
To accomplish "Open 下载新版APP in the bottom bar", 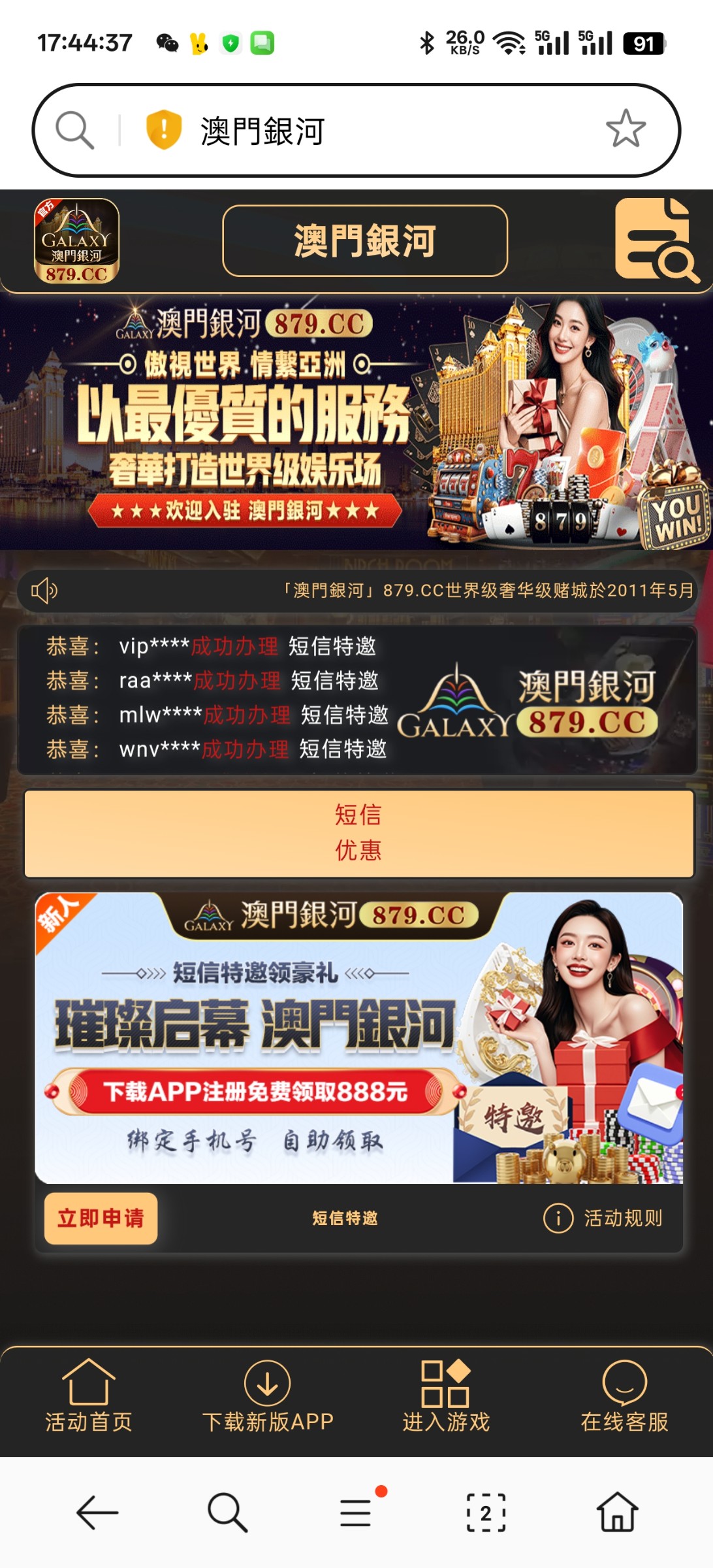I will click(268, 1396).
